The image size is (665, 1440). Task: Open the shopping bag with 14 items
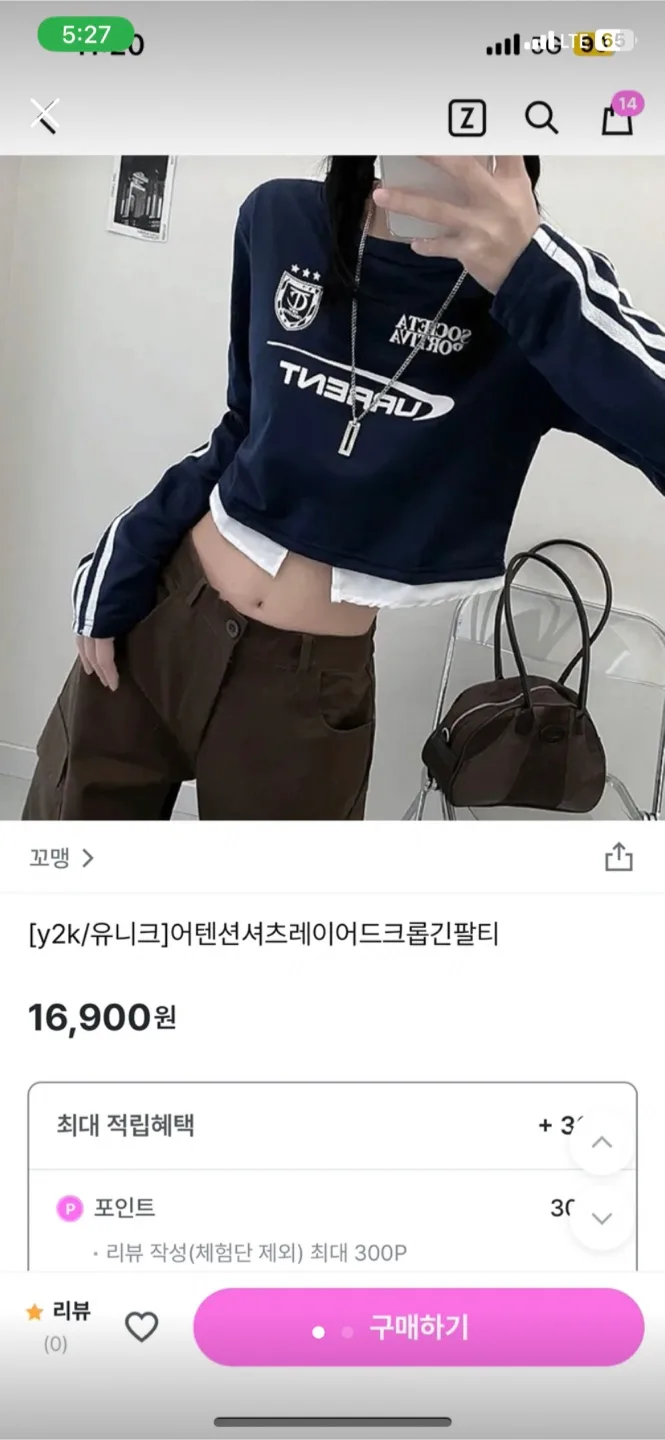point(617,118)
